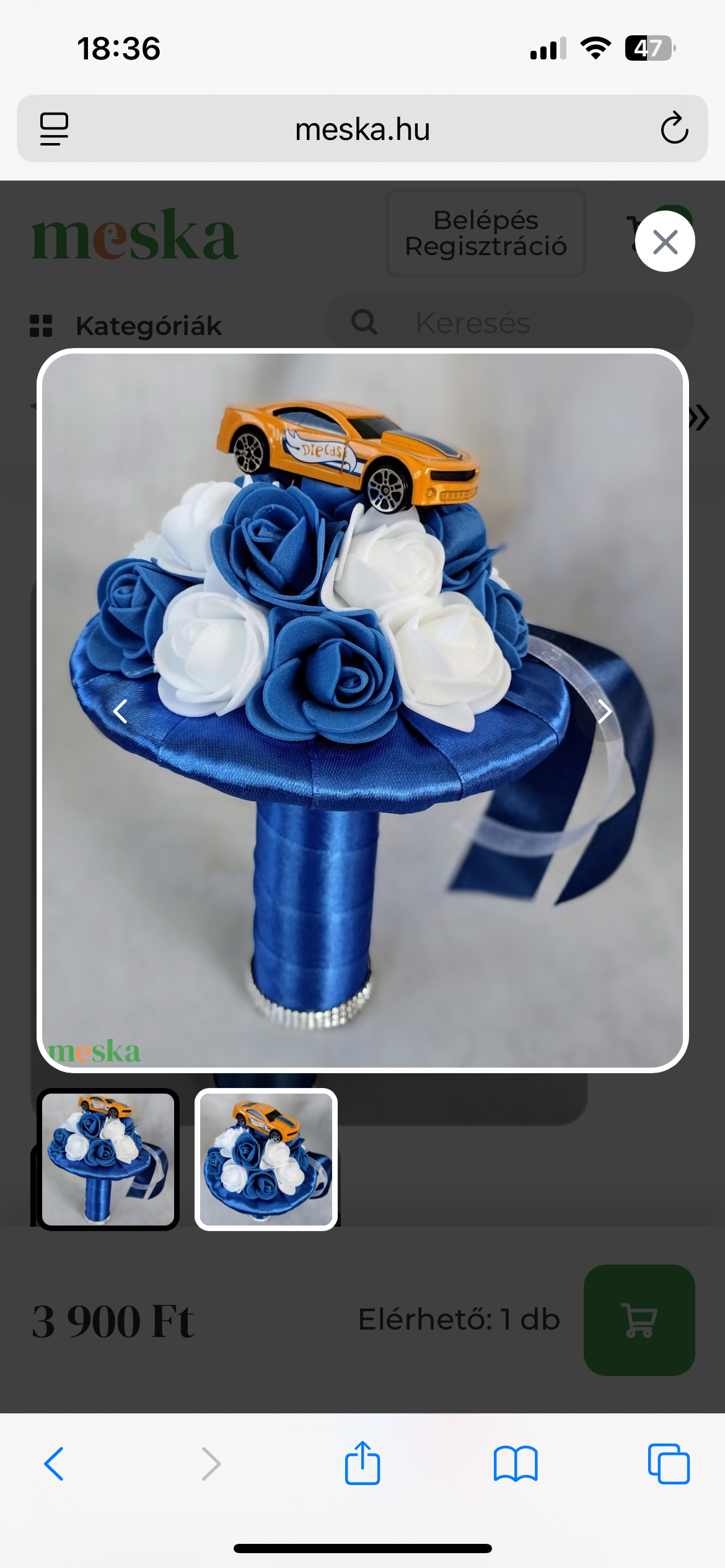Show the next product image
This screenshot has height=1568, width=725.
604,712
